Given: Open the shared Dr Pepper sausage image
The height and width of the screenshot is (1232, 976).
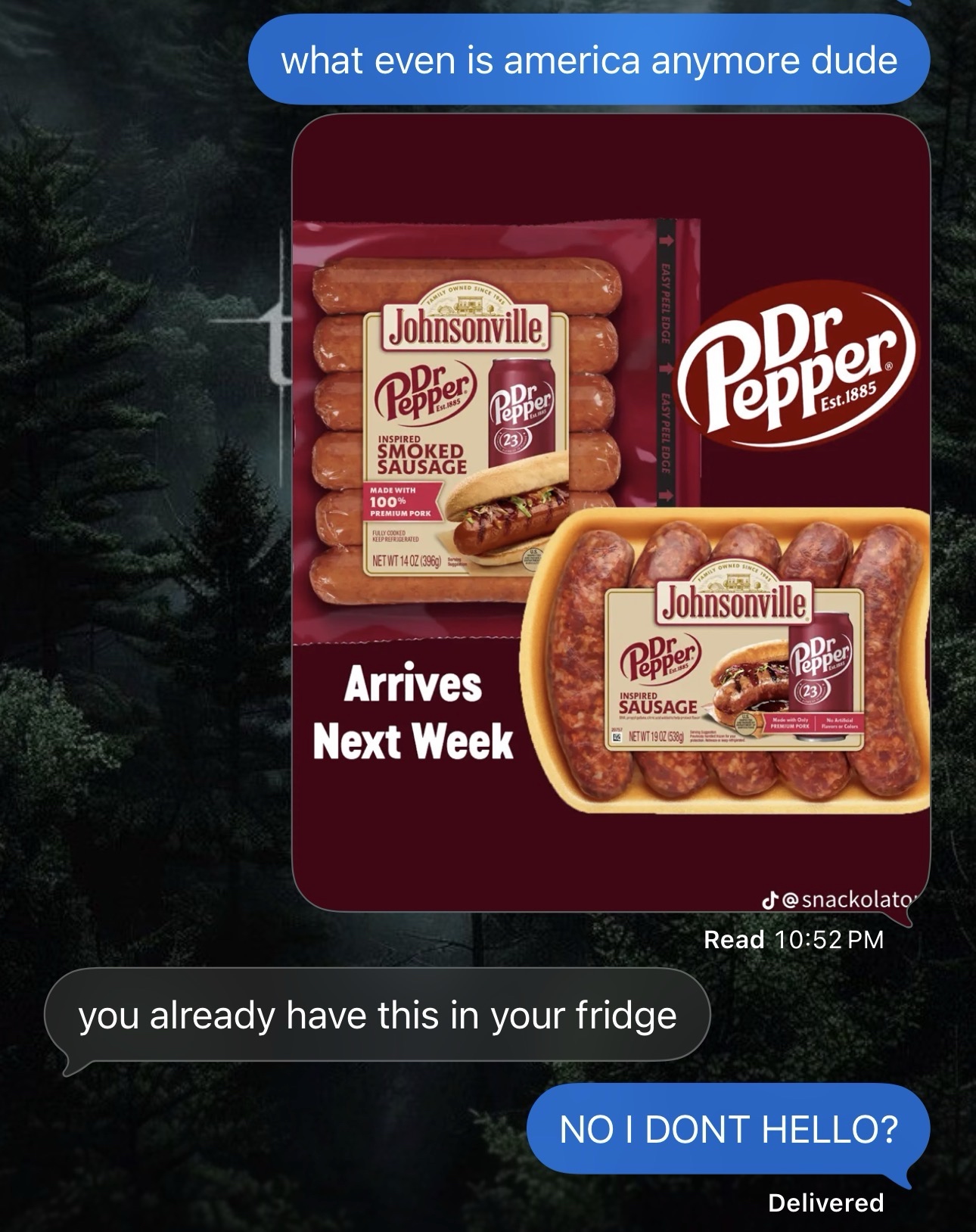Looking at the screenshot, I should tap(611, 512).
